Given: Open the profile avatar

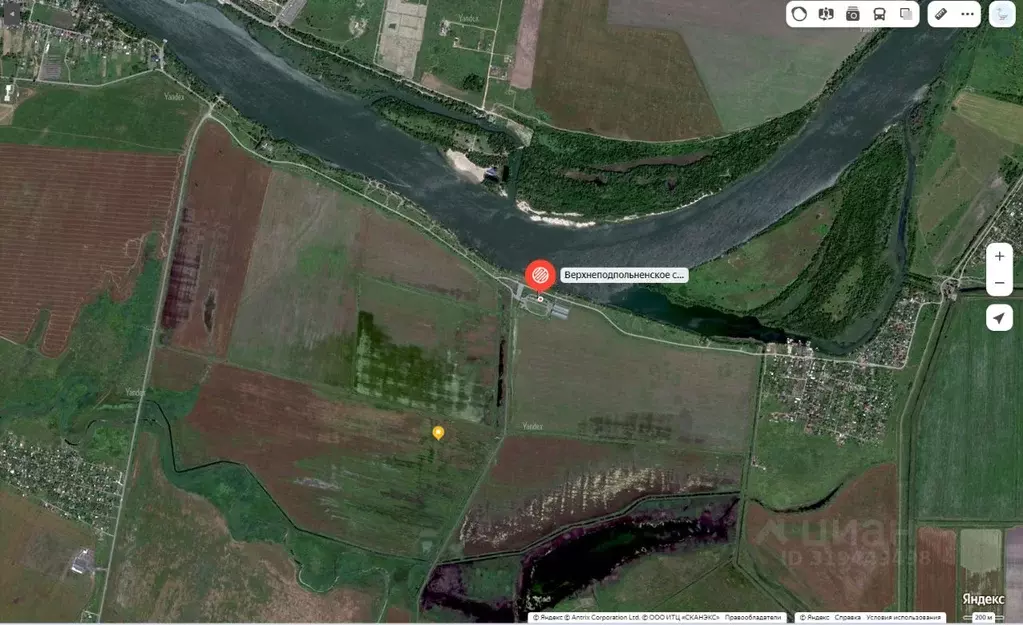Looking at the screenshot, I should (1003, 14).
